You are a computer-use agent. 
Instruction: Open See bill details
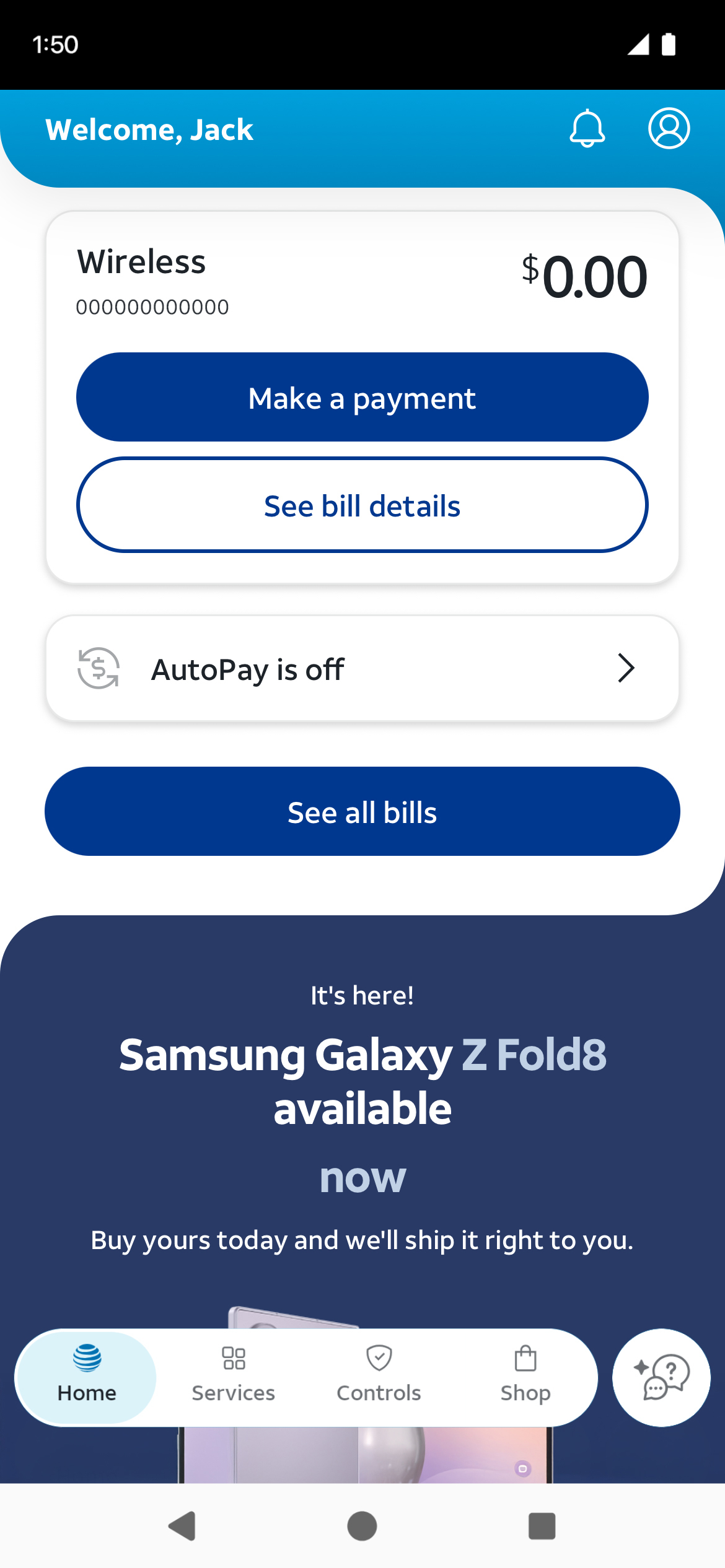pos(362,505)
